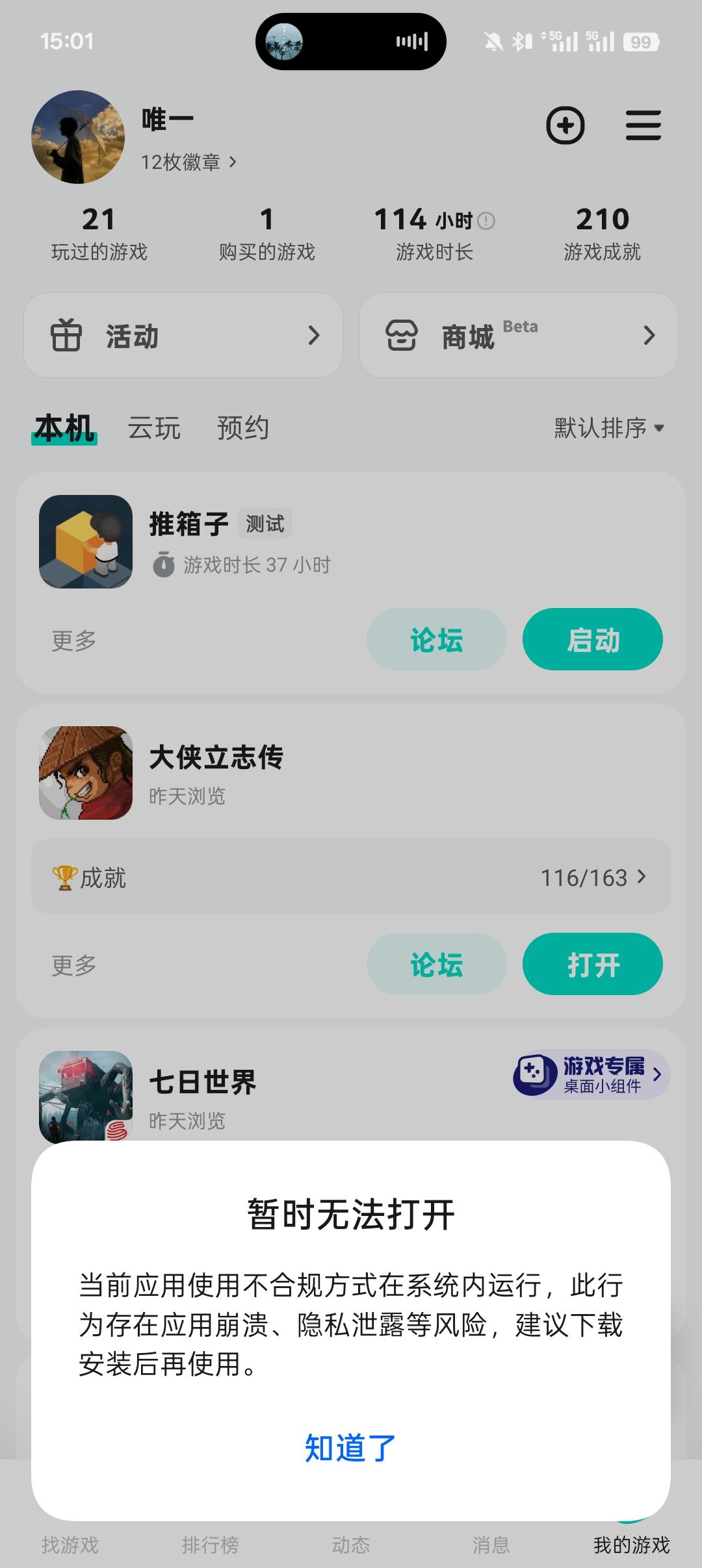Open the 论坛 forum for 大侠立志传
The height and width of the screenshot is (1568, 702).
click(436, 965)
